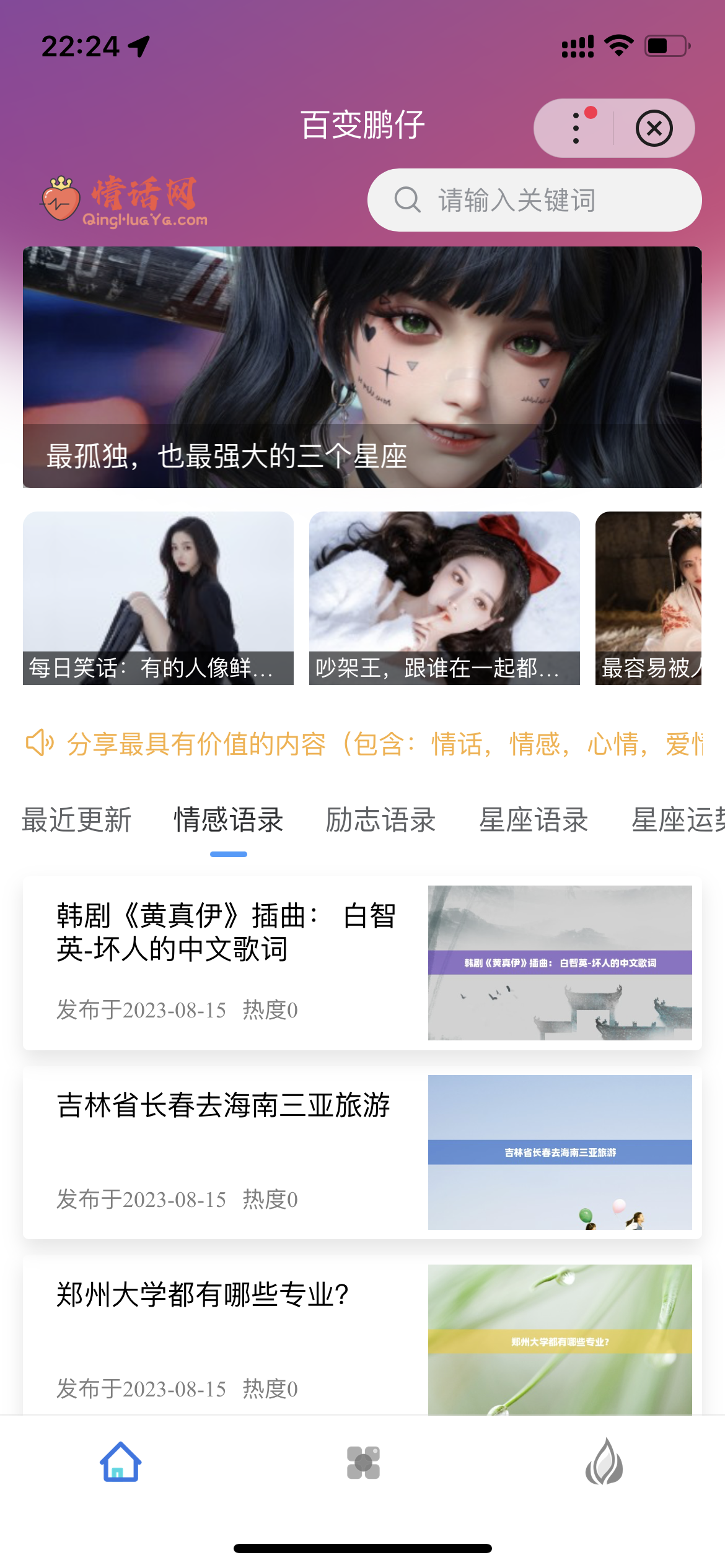725x1568 pixels.
Task: Tap the banner 最孤独，也最强大的三个星座
Action: [362, 365]
